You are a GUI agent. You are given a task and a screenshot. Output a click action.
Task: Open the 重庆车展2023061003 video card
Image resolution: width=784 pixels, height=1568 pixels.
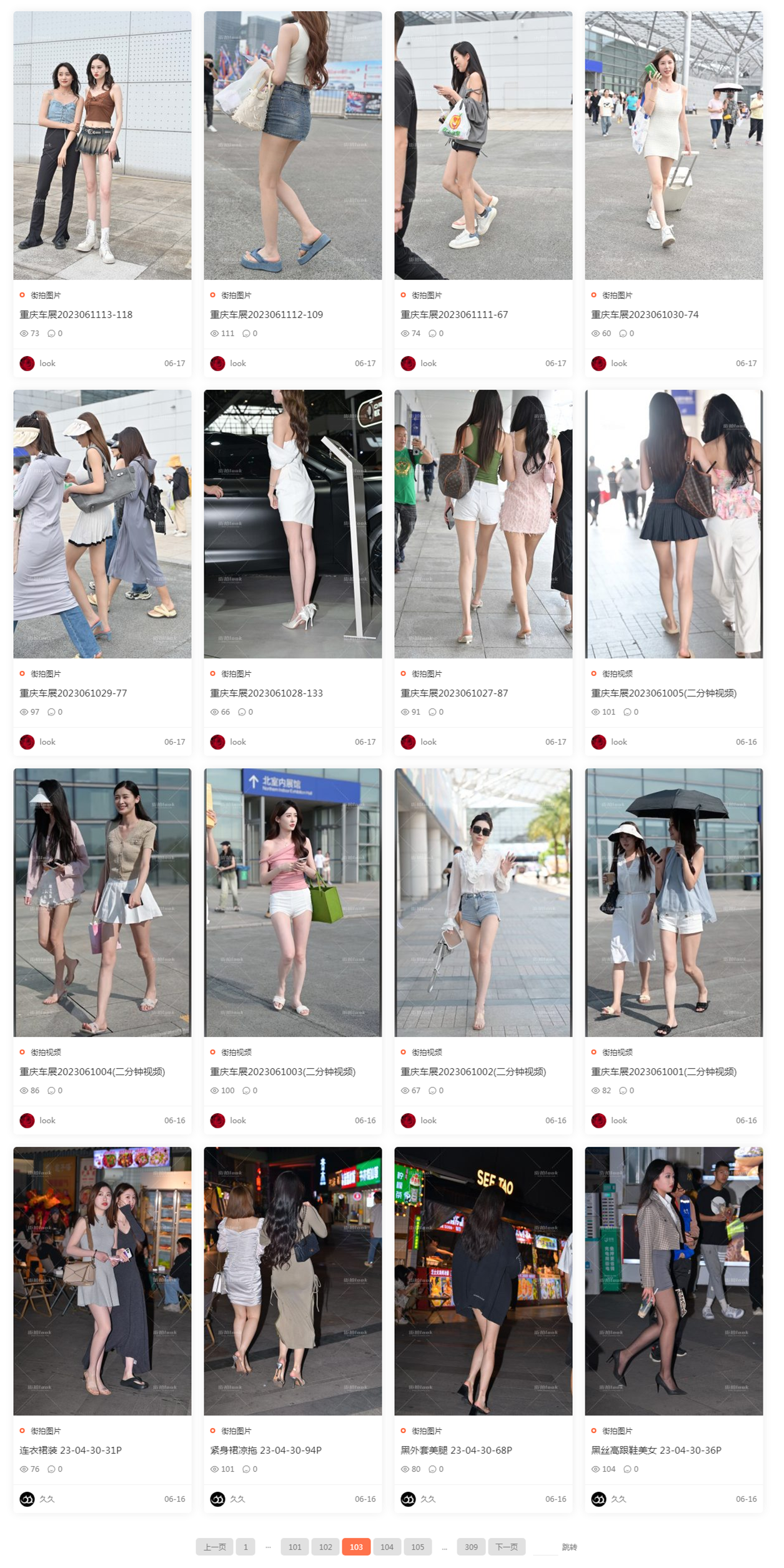[x=282, y=1071]
